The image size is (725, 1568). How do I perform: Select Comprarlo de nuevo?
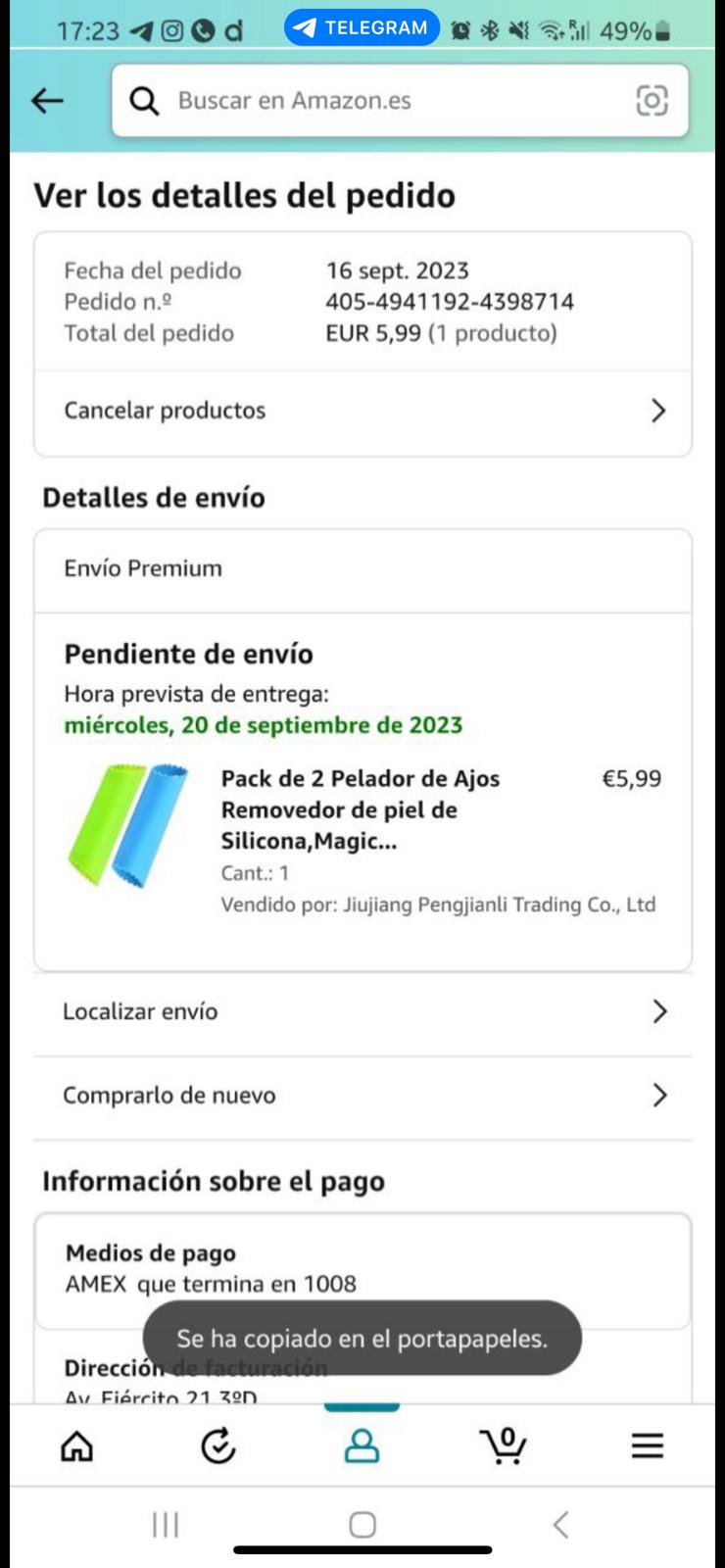362,1095
